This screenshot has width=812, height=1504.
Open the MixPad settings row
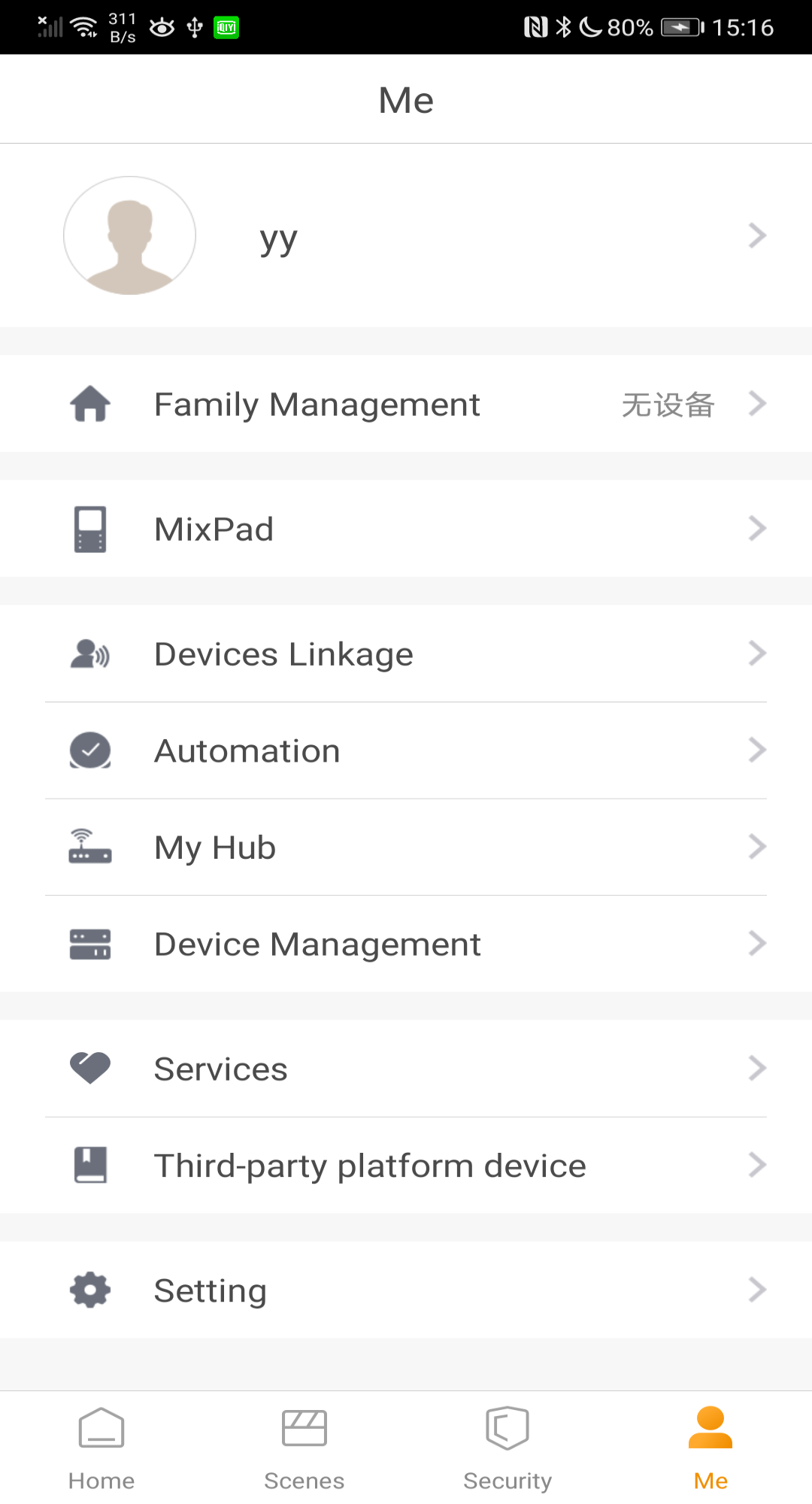(x=406, y=529)
